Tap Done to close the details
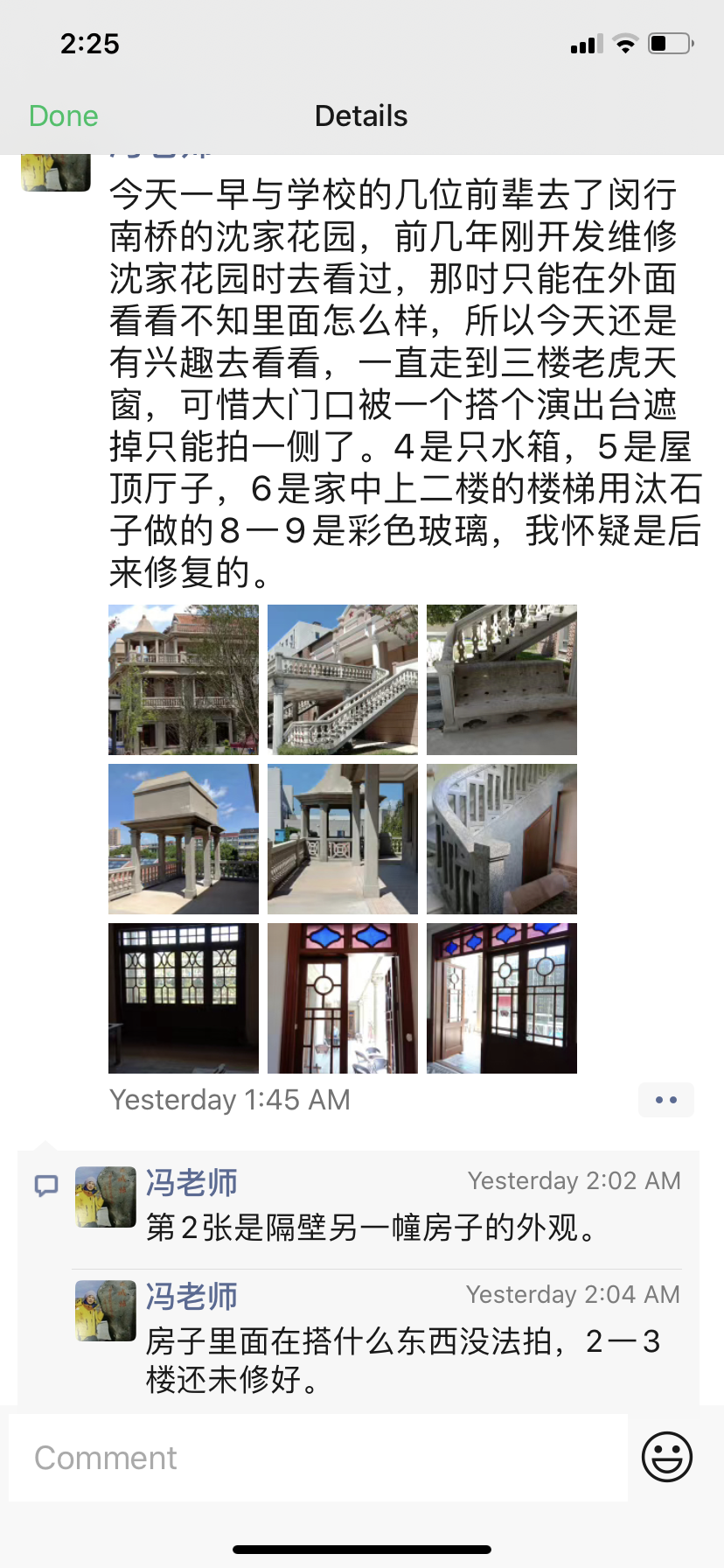This screenshot has width=724, height=1568. tap(63, 116)
